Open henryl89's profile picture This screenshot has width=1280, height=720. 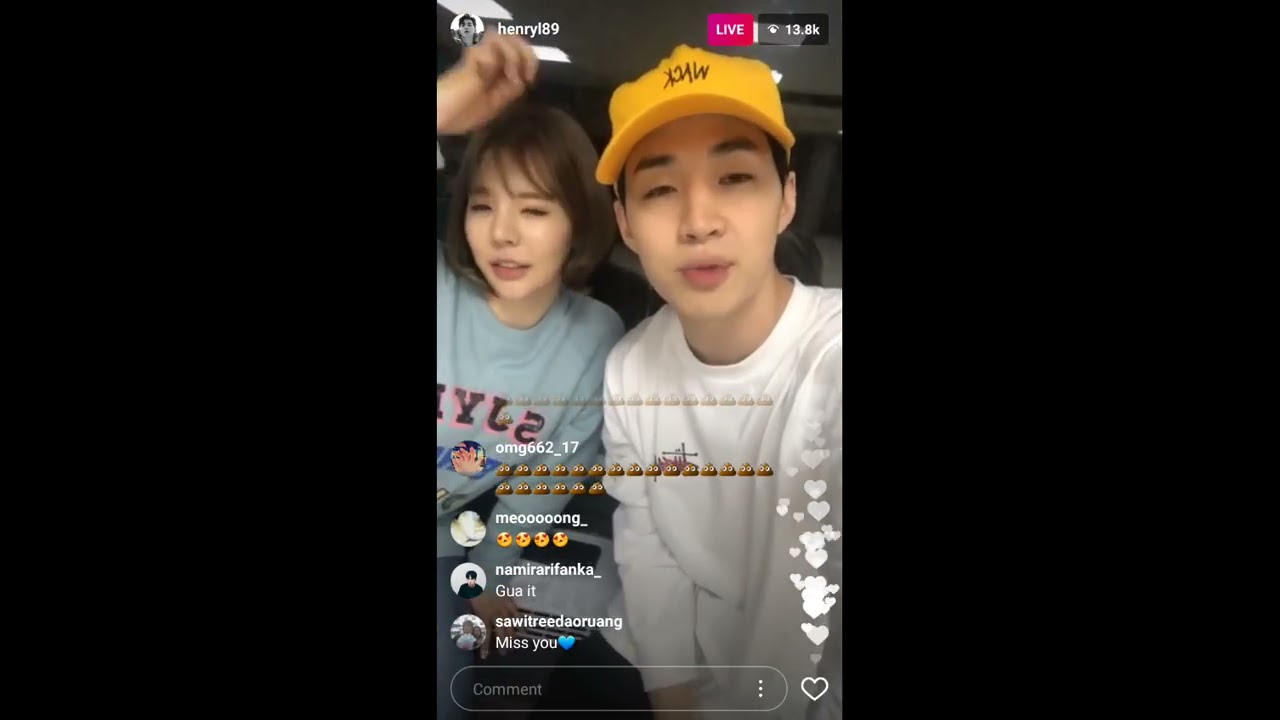(467, 29)
